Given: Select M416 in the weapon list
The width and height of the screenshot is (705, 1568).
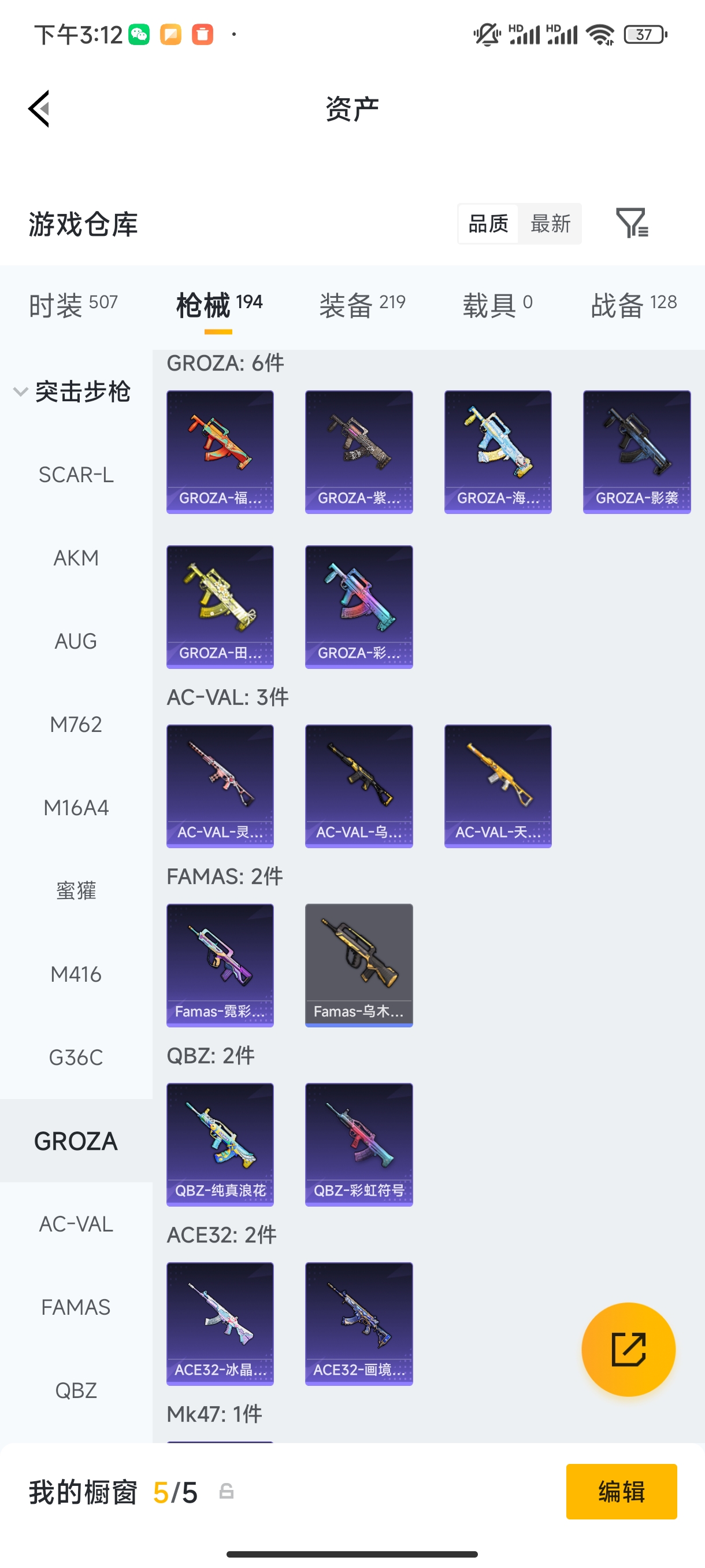Looking at the screenshot, I should 76,975.
